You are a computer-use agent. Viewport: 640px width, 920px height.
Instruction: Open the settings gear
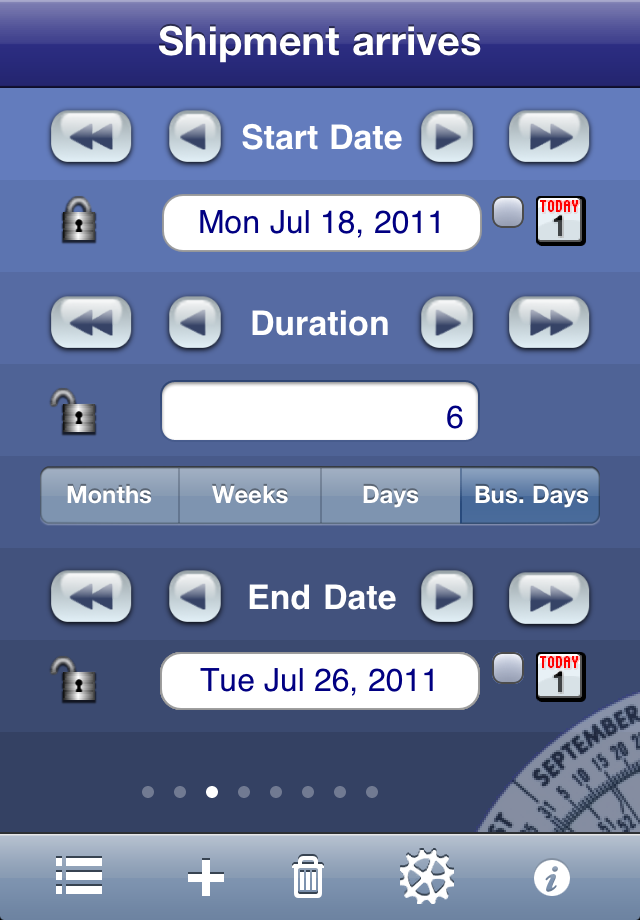point(426,877)
